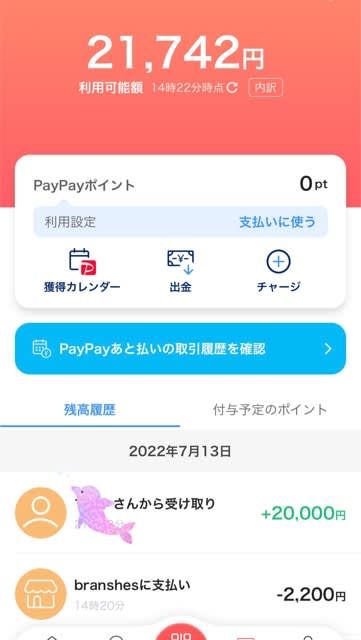Screen dimensions: 361x640
Task: Tap チャージ to add funds
Action: (279, 270)
